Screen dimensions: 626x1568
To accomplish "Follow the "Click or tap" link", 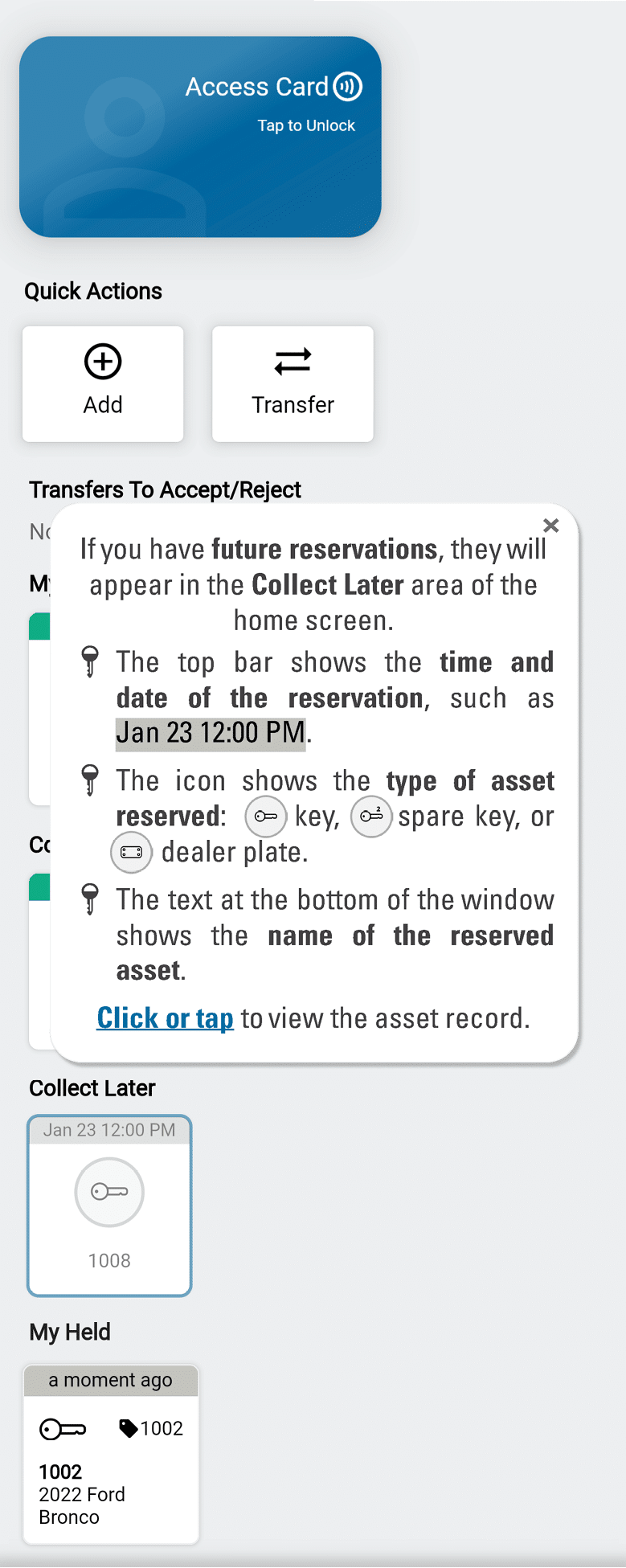I will click(165, 1018).
